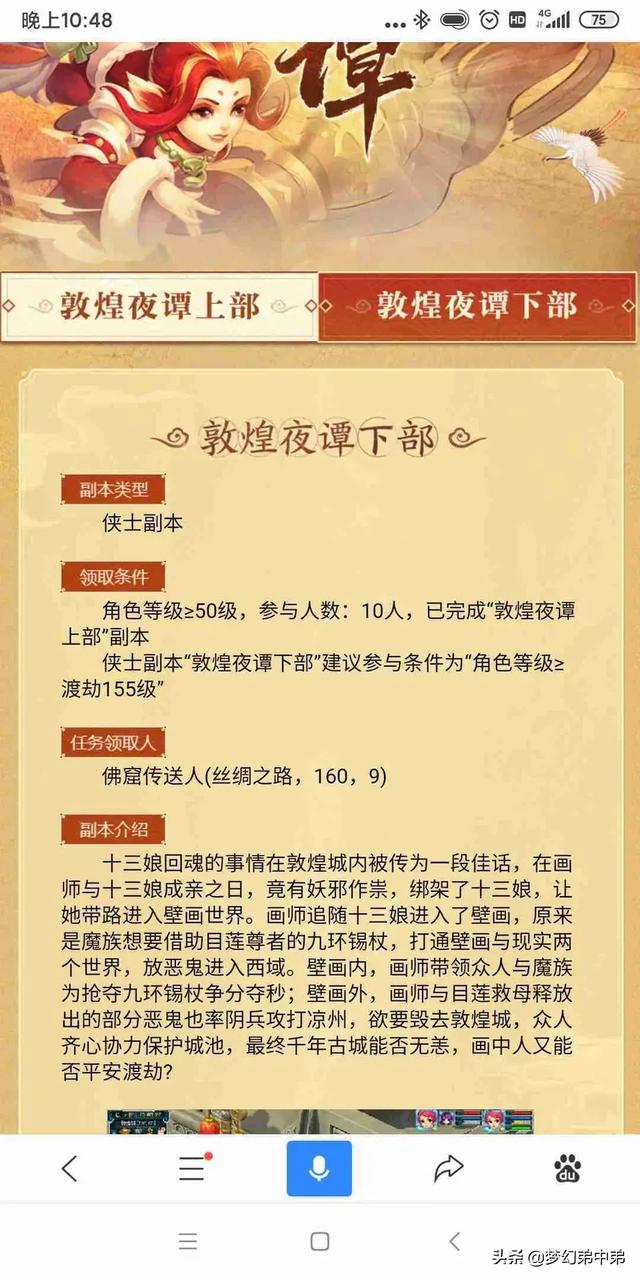Switch to the 敦煌夜谭上部 tab
The height and width of the screenshot is (1280, 640).
coord(159,306)
